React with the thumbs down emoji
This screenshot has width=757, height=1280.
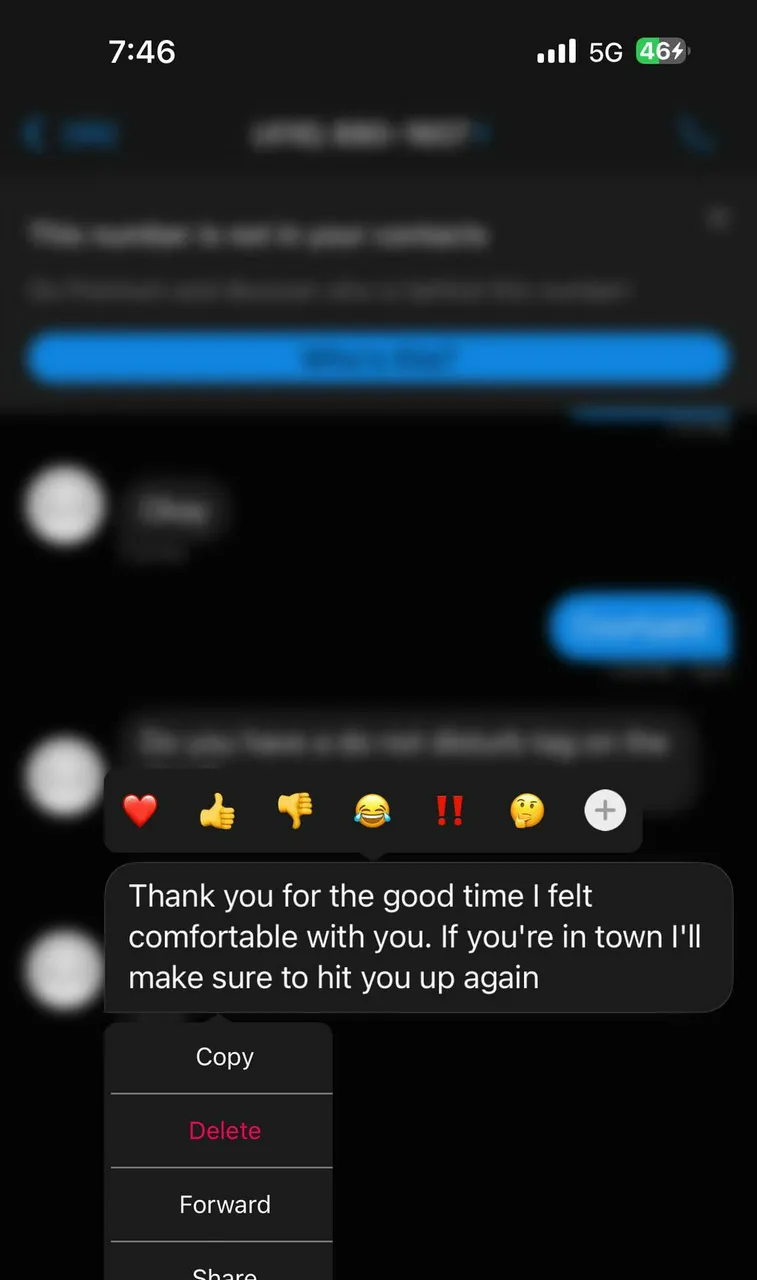(x=295, y=811)
